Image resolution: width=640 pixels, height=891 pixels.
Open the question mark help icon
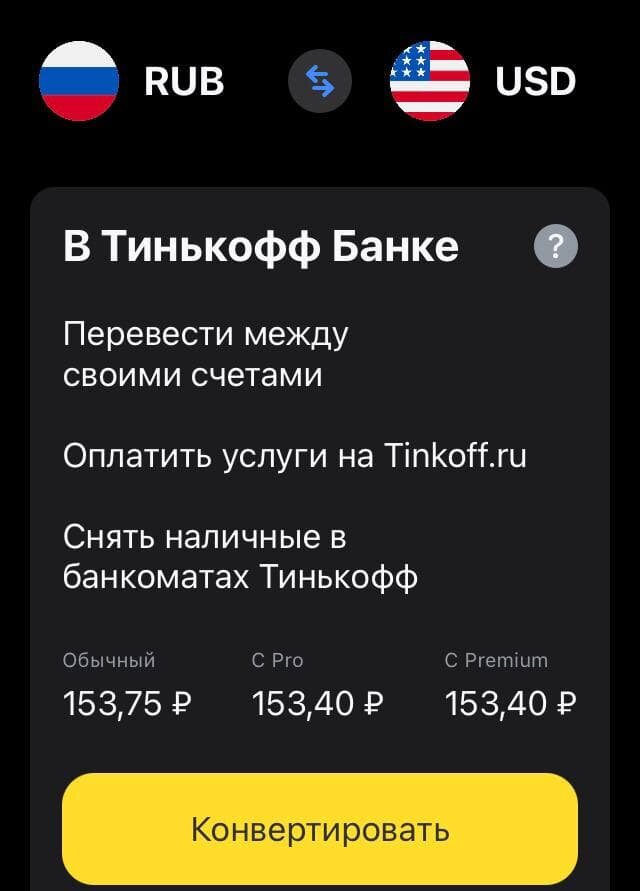point(556,247)
